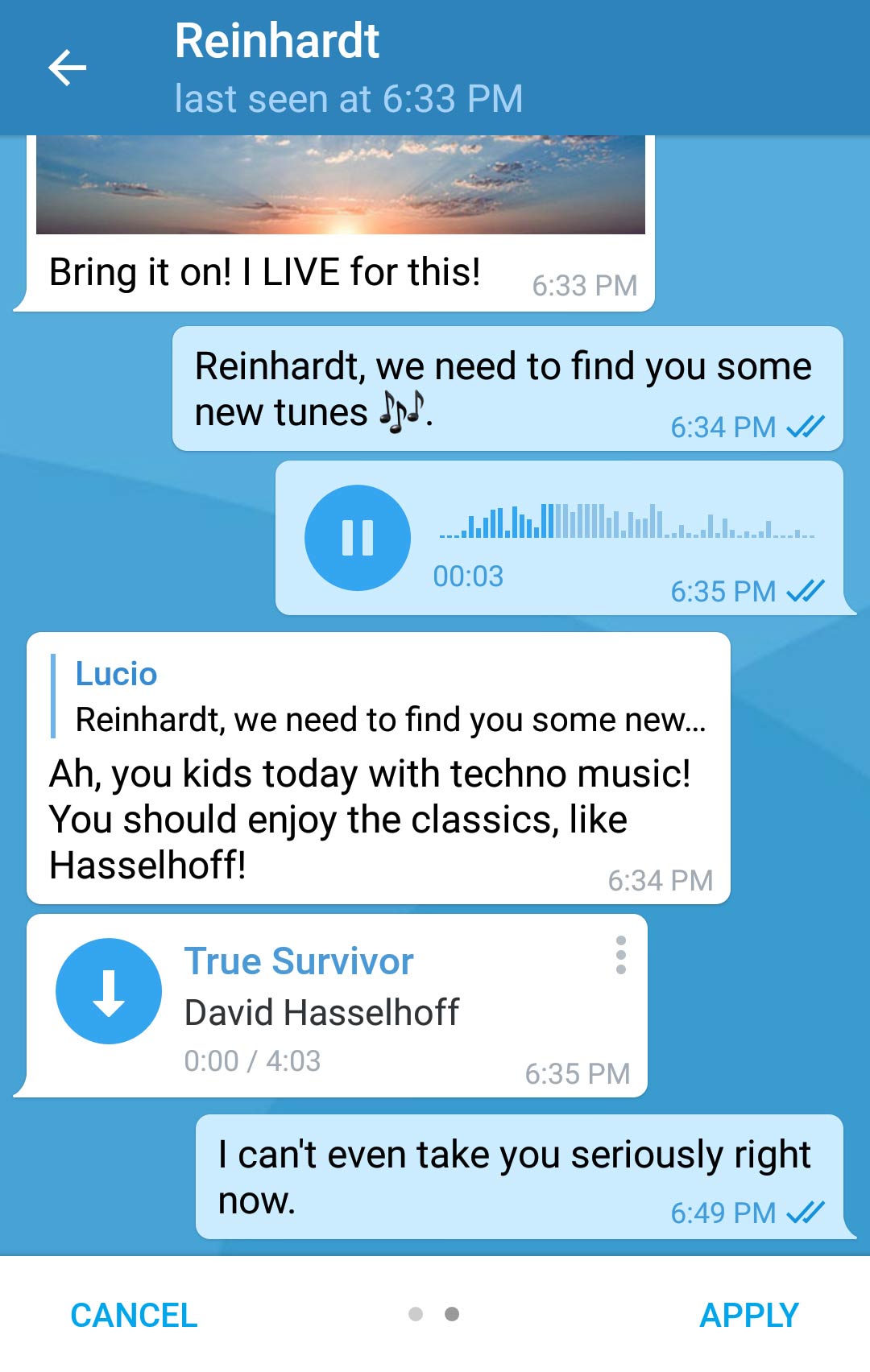Go back using the arrow icon
Screen dimensions: 870x1372
click(x=68, y=68)
